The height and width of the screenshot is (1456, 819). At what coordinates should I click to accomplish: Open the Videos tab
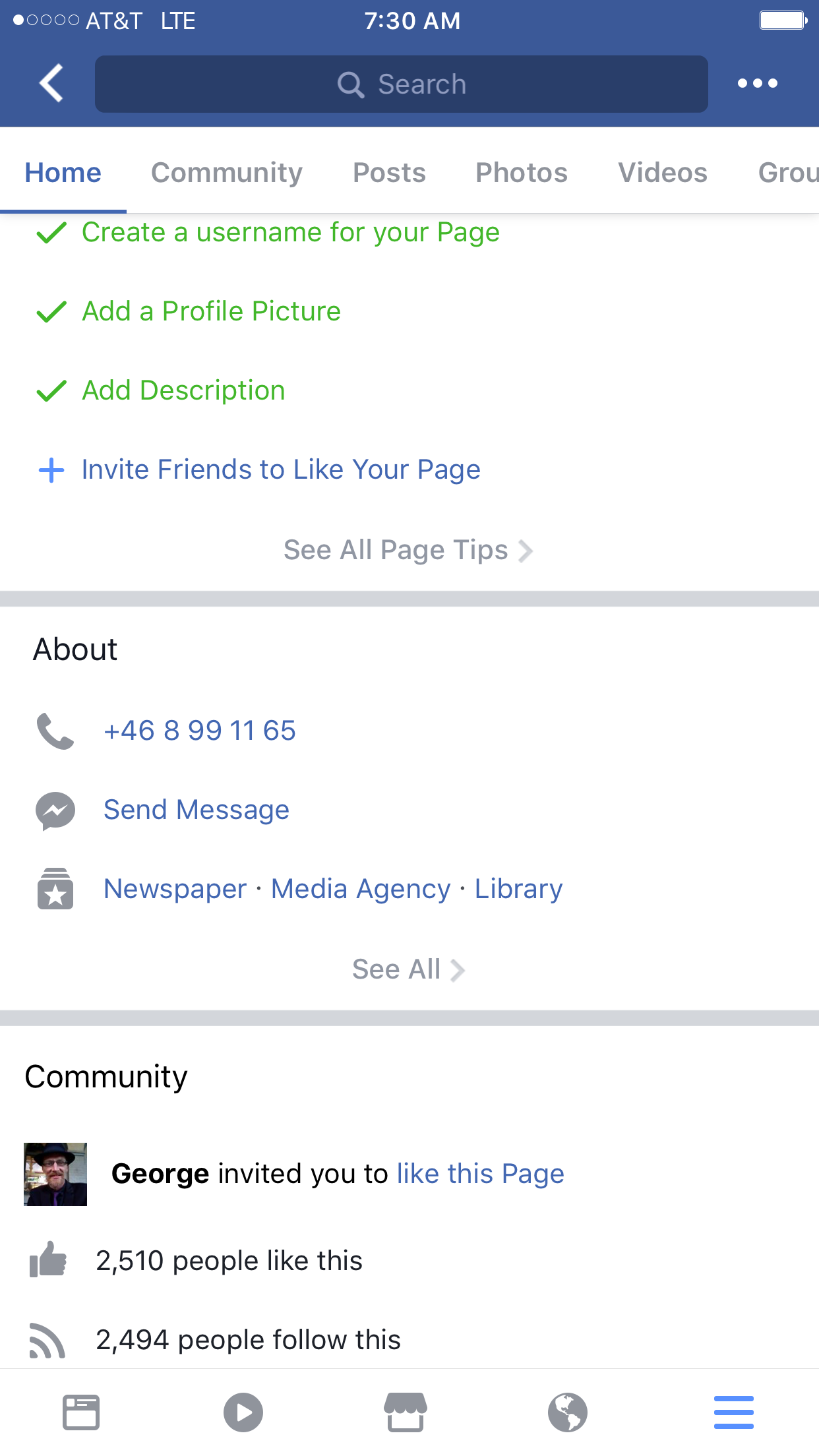662,173
